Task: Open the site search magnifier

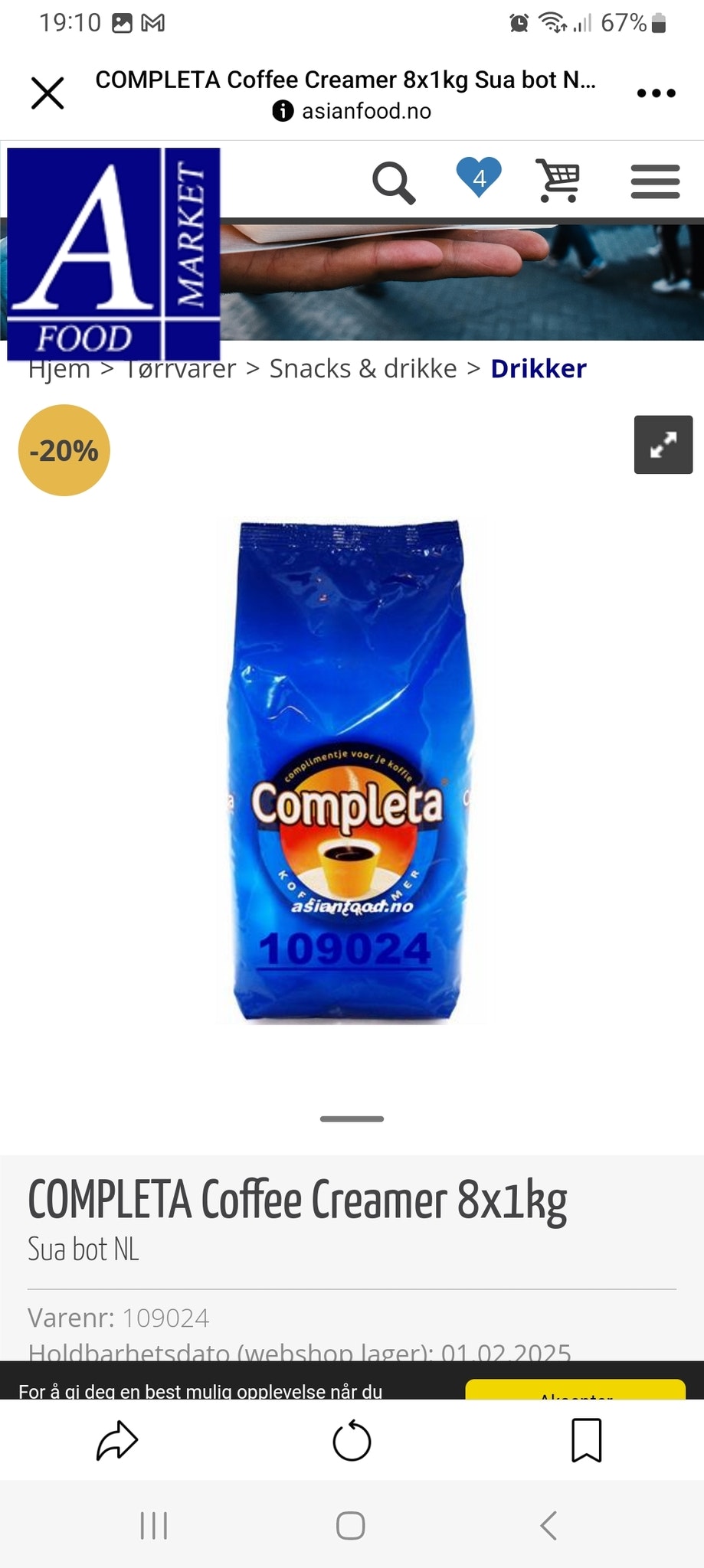Action: point(394,182)
